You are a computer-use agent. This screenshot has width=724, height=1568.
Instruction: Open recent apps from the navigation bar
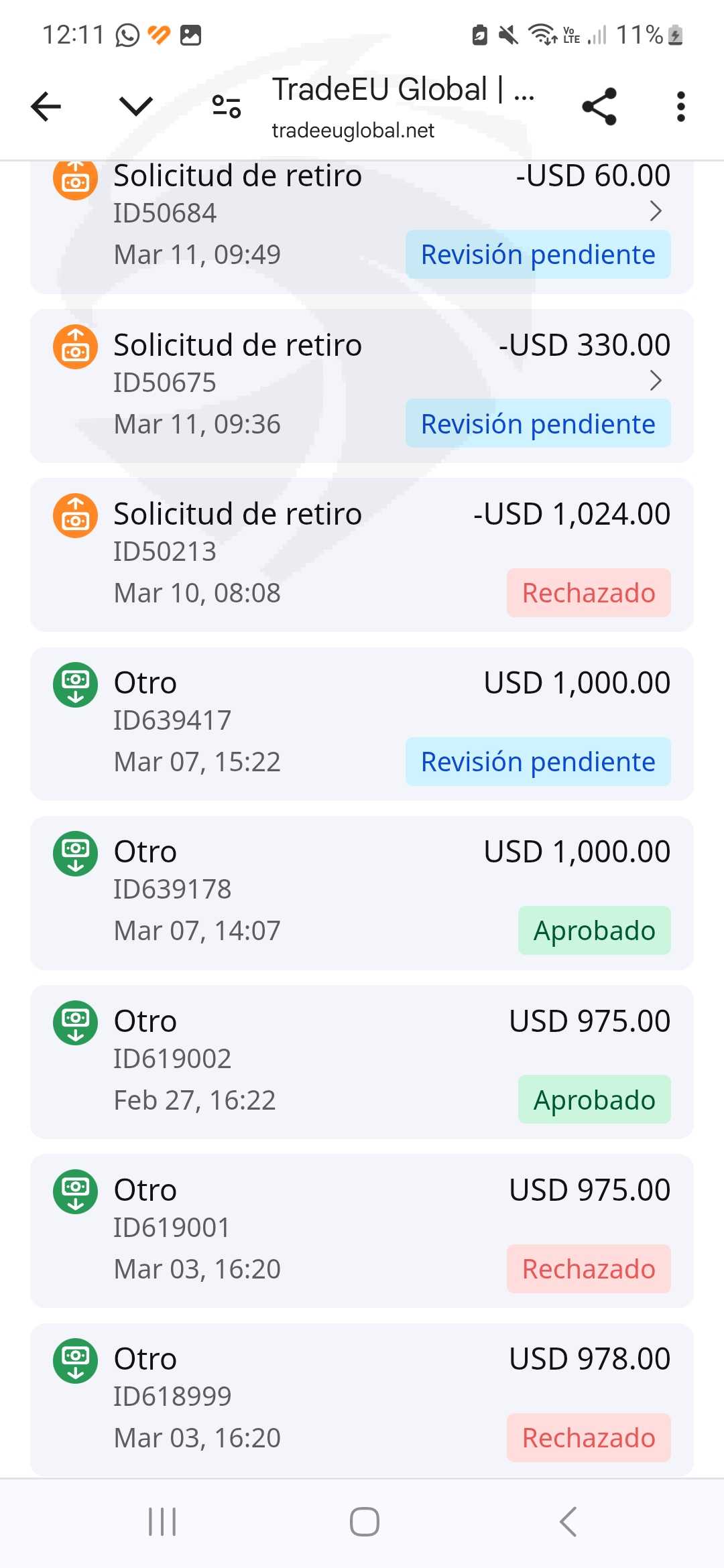(x=162, y=1521)
